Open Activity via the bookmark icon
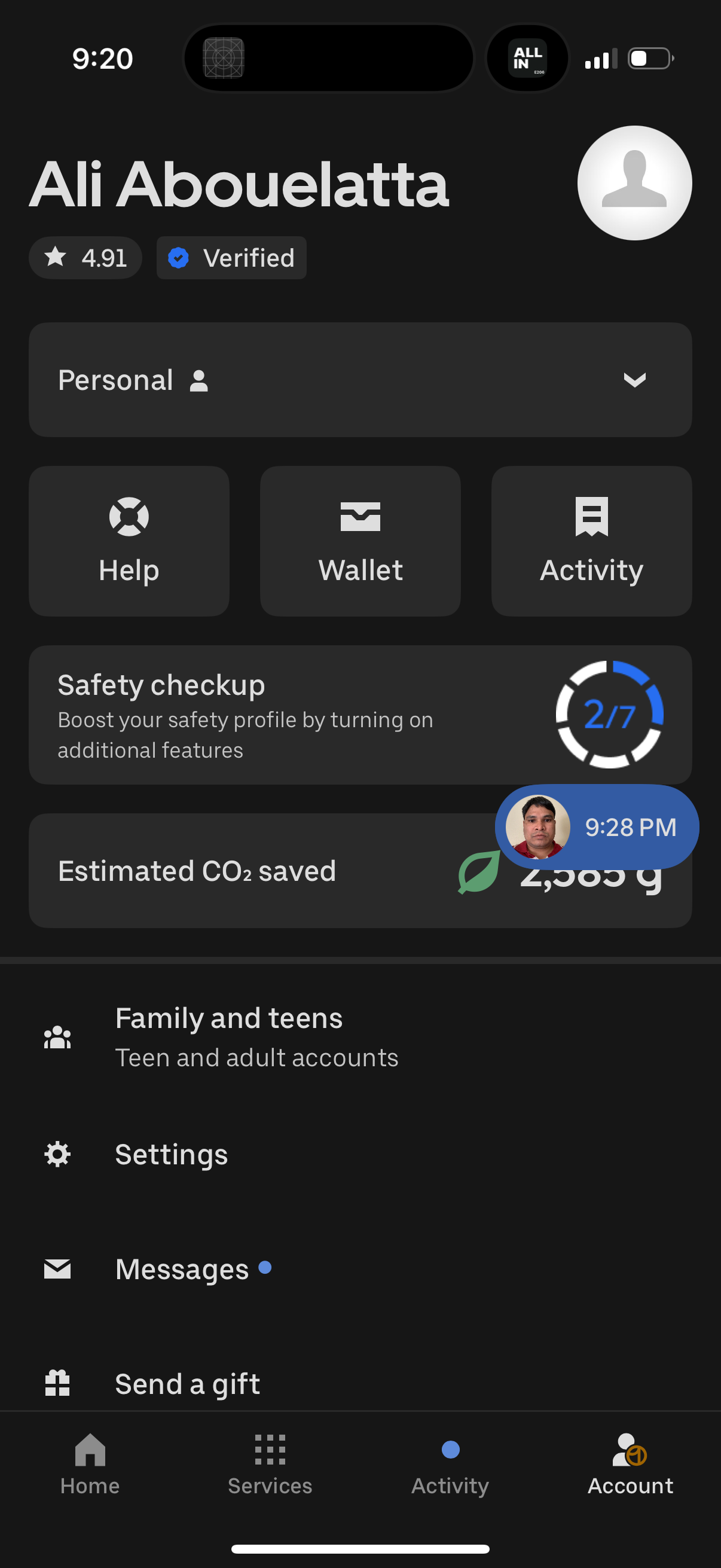The width and height of the screenshot is (721, 1568). (591, 516)
